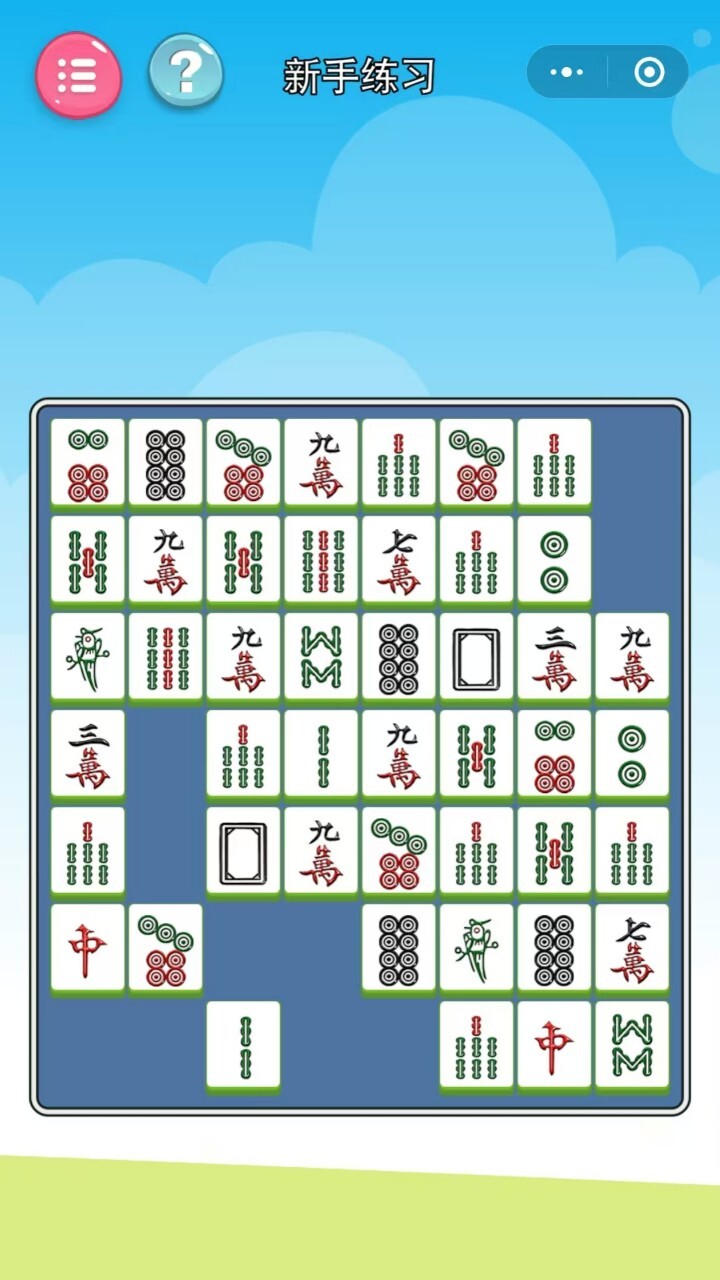Tap the eight-bamboo tile left of the eight-circle tile
The width and height of the screenshot is (720, 1280).
click(x=321, y=655)
